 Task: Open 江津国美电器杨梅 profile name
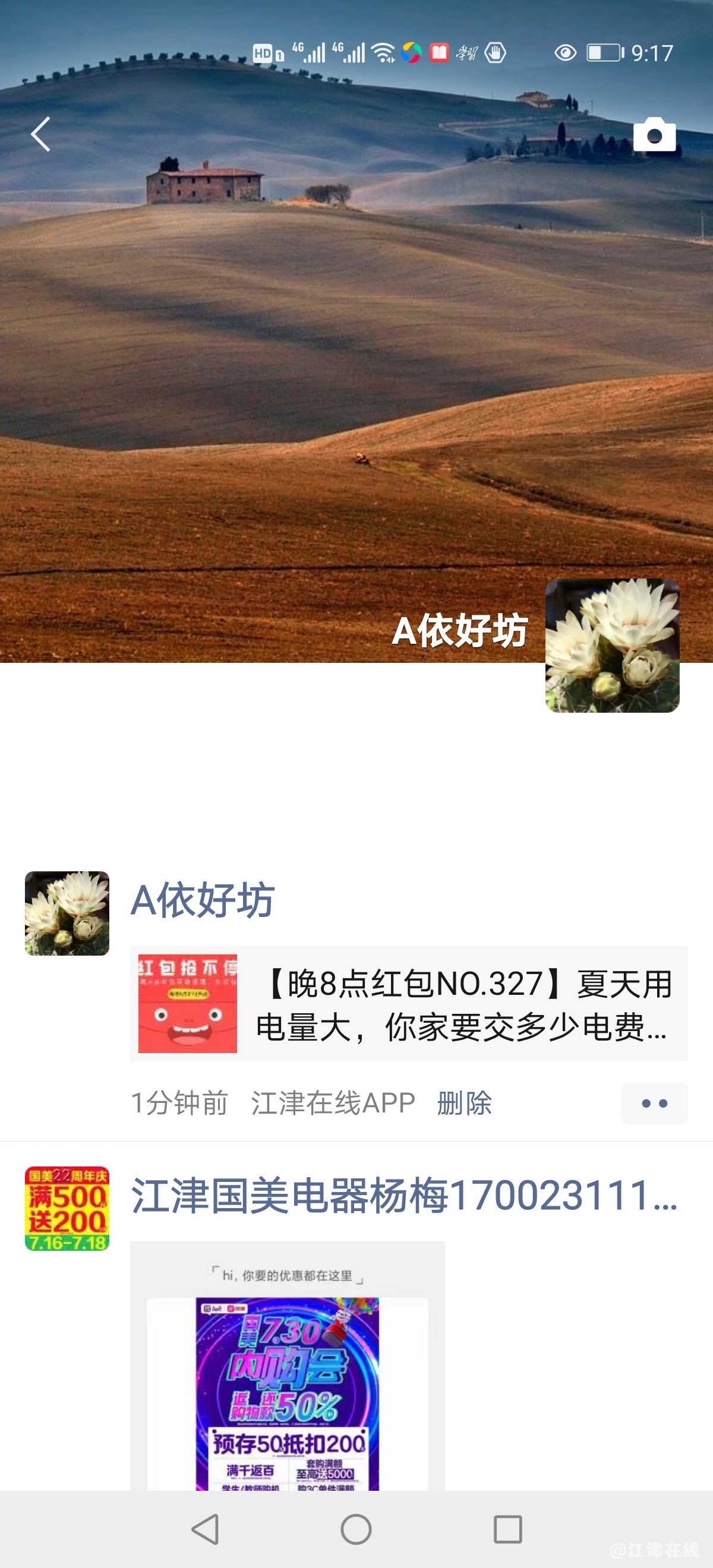403,1196
